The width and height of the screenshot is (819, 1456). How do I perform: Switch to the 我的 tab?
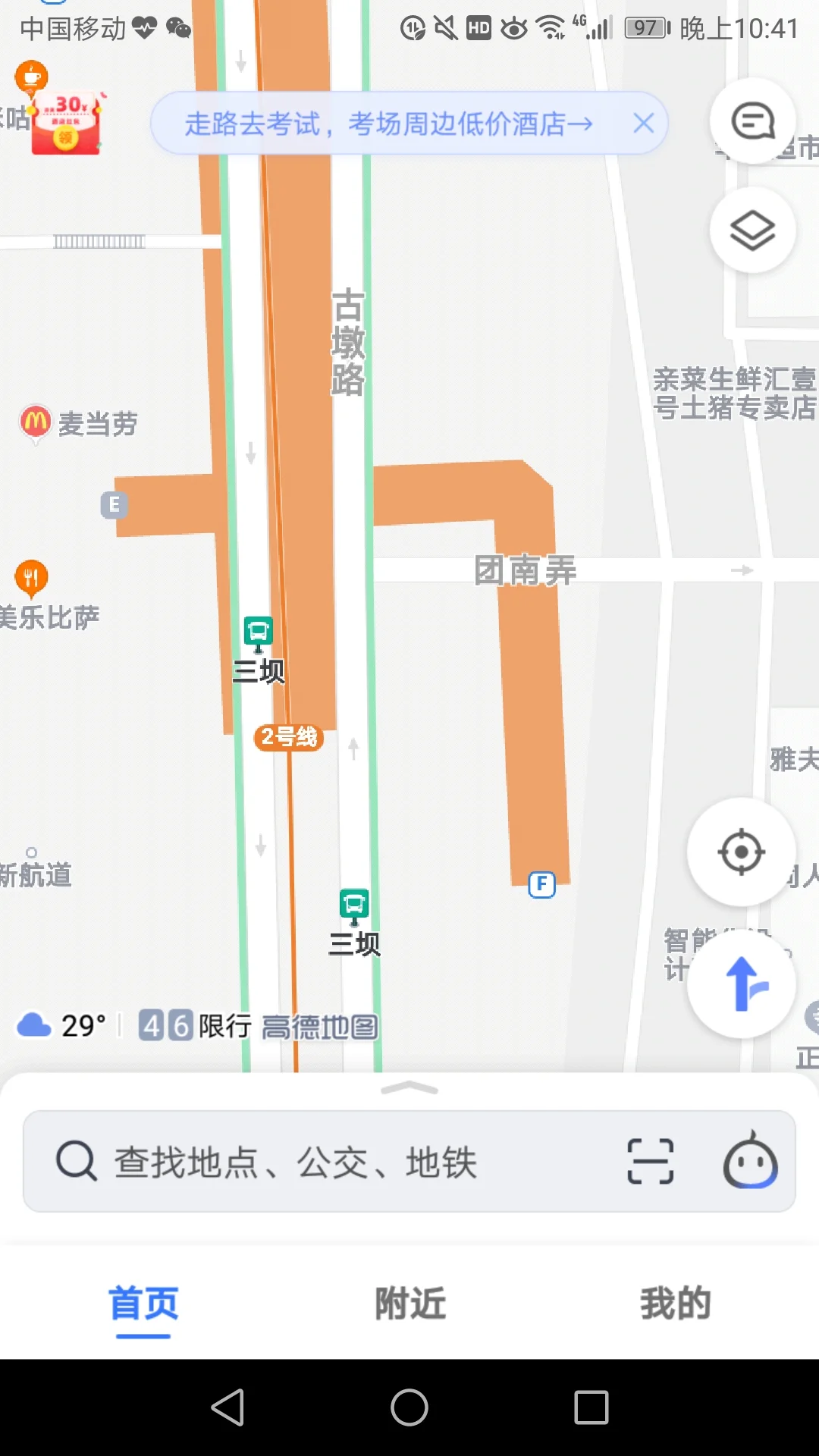pyautogui.click(x=674, y=1302)
